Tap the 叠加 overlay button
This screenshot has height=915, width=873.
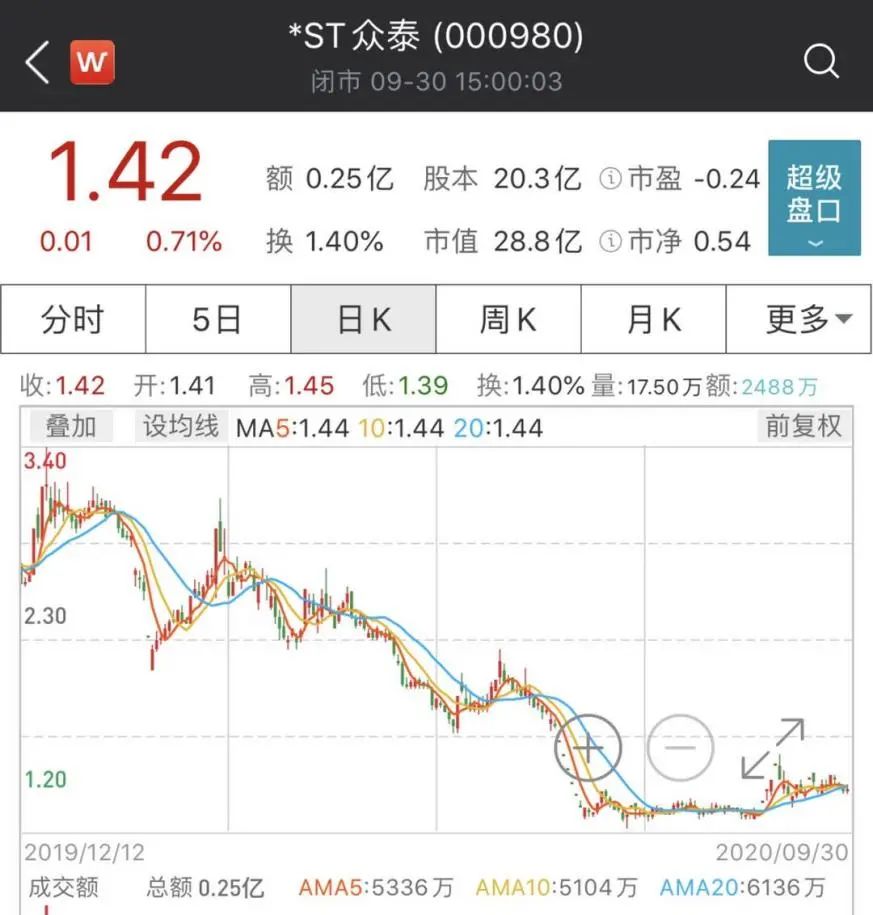[x=71, y=427]
